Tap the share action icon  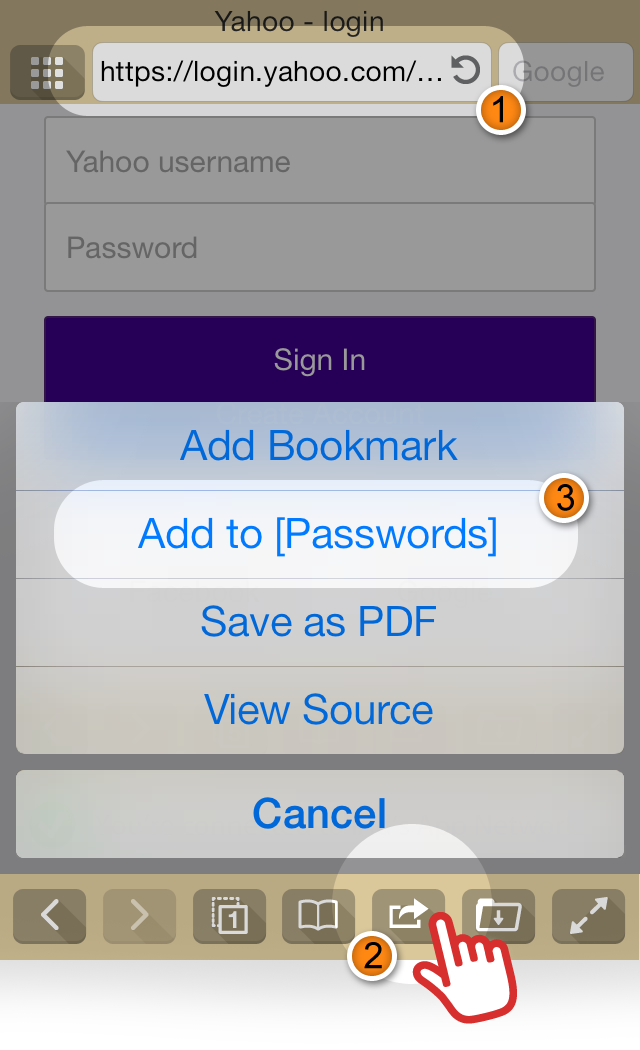pyautogui.click(x=408, y=916)
